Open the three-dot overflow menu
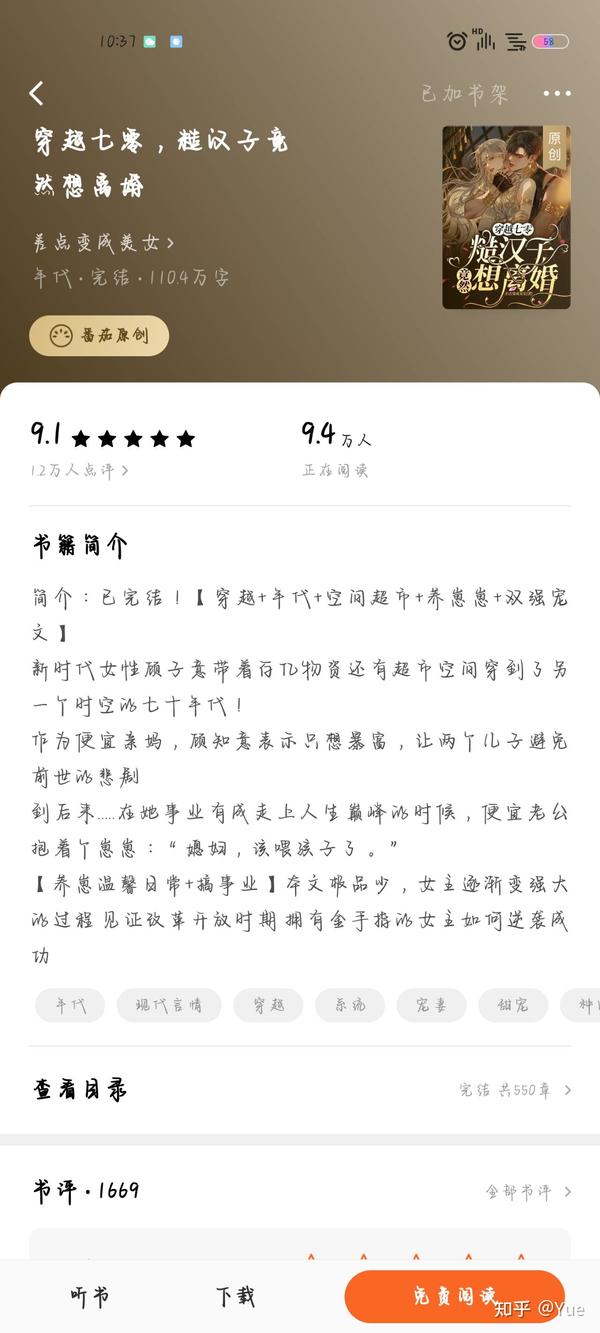 (557, 94)
